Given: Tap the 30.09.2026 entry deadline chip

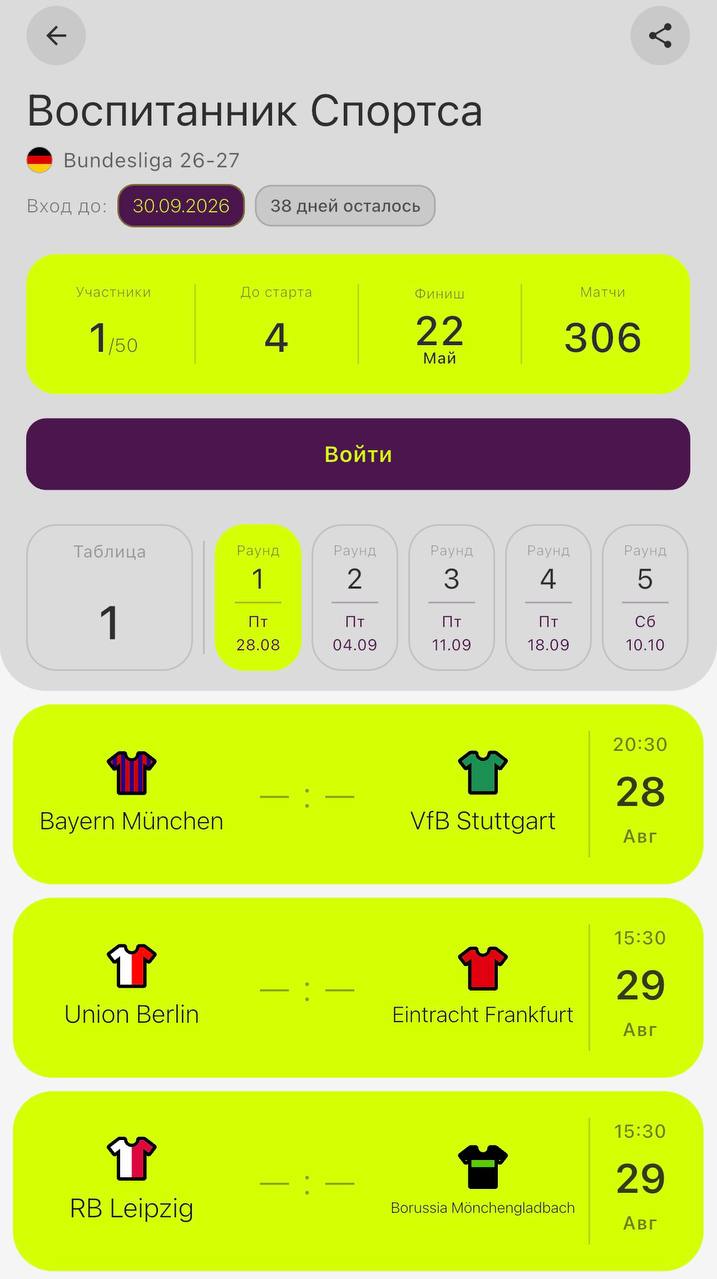Looking at the screenshot, I should [x=181, y=206].
